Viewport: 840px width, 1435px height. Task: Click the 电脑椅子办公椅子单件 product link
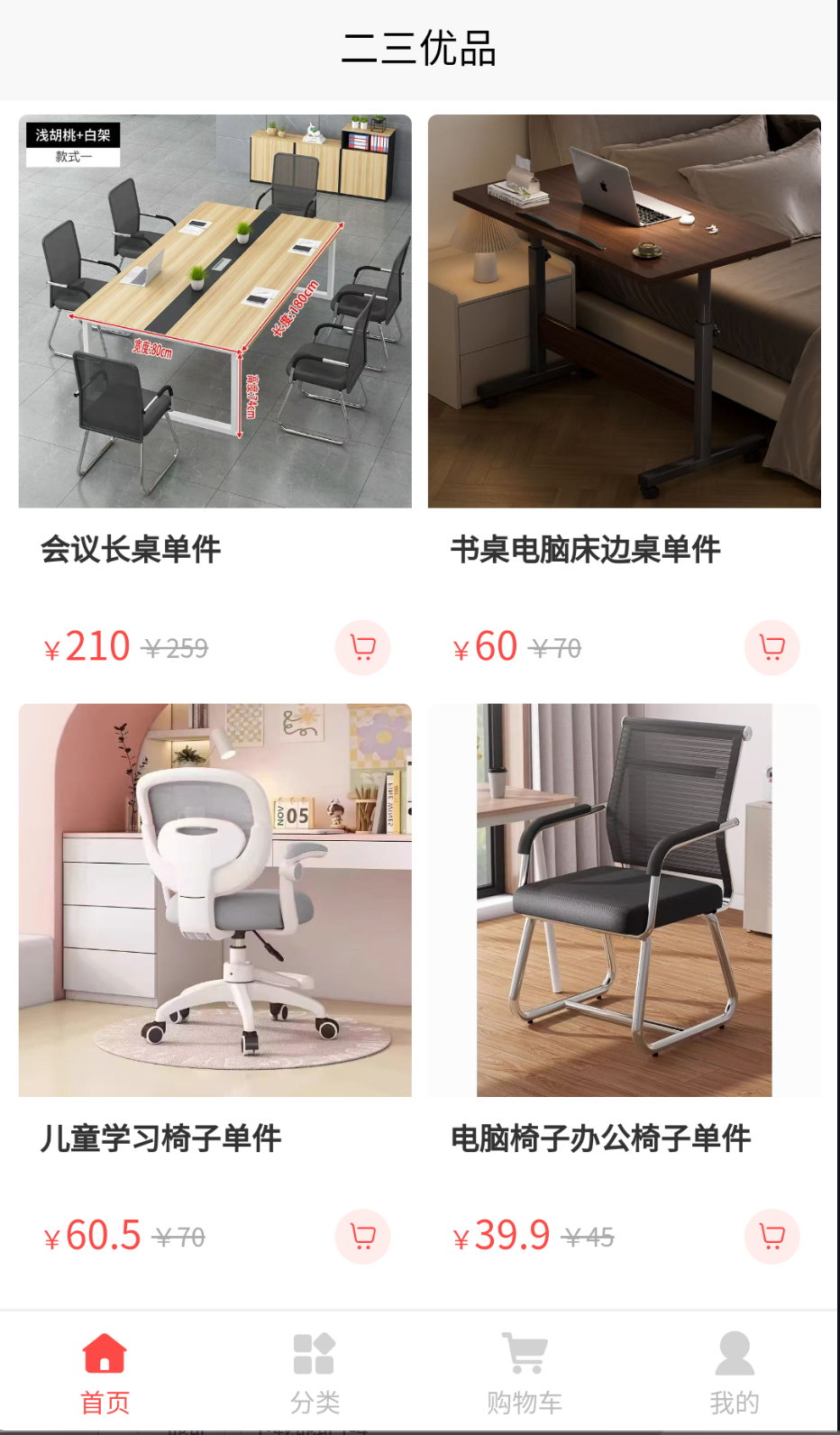[x=600, y=1138]
